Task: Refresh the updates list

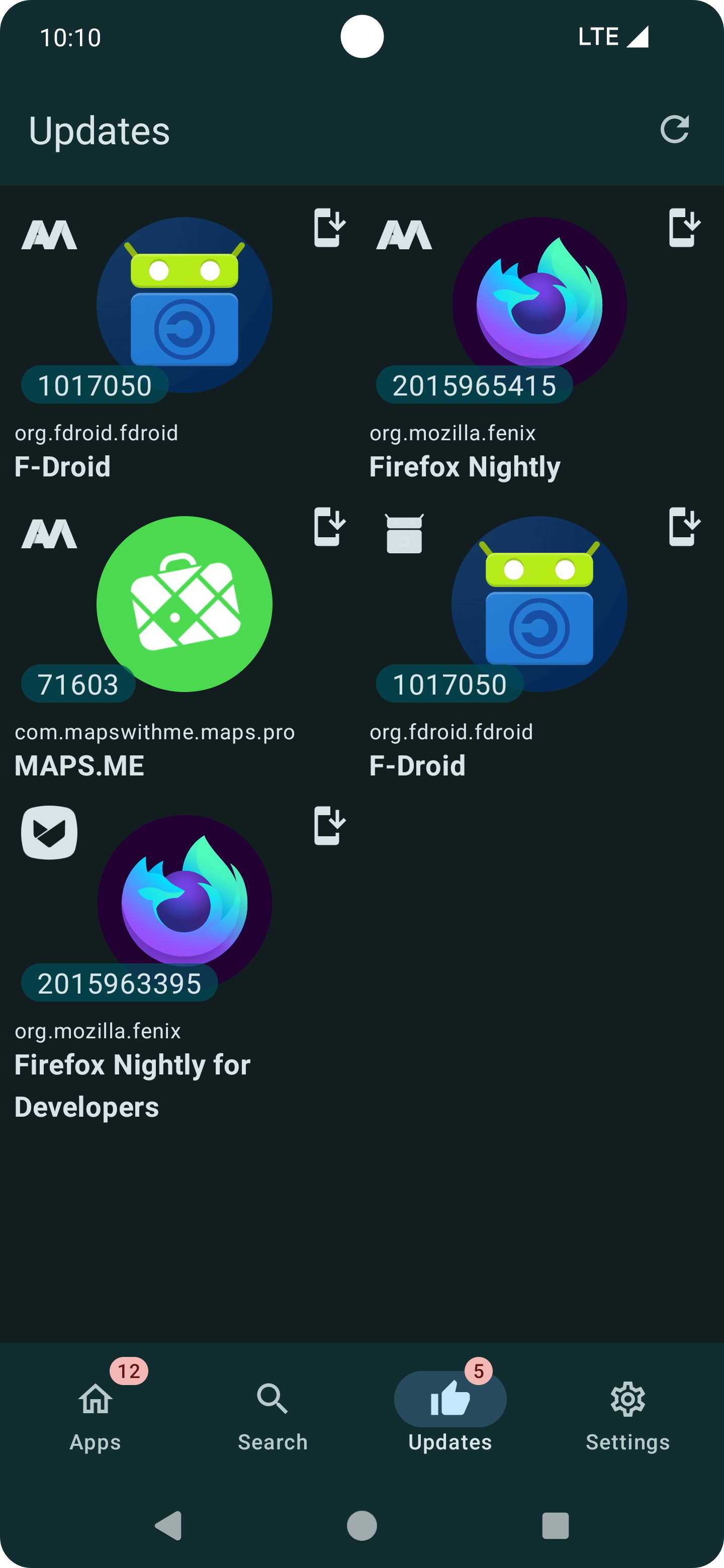Action: click(674, 130)
